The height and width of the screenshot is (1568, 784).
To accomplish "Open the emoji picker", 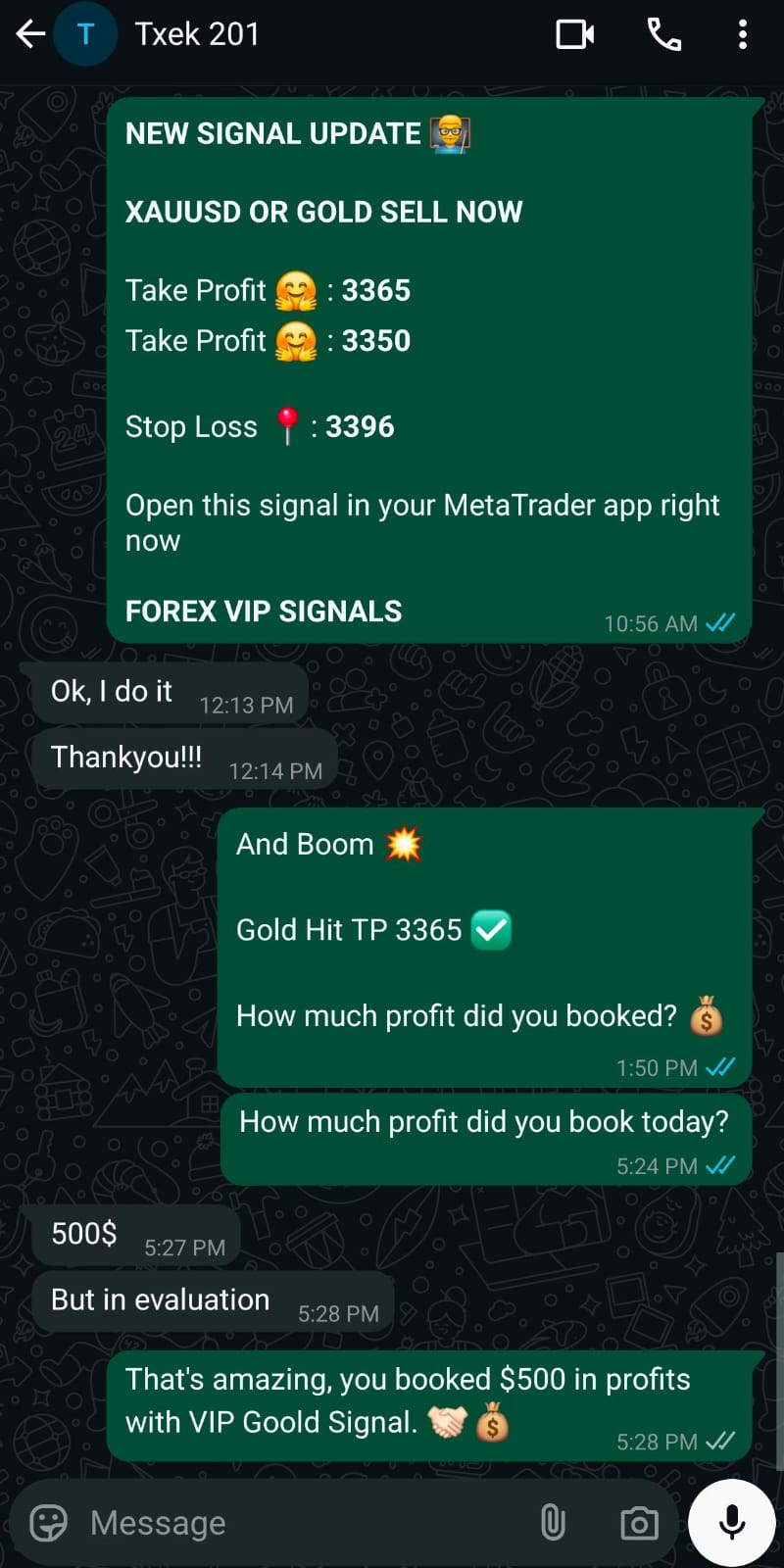I will click(49, 1523).
